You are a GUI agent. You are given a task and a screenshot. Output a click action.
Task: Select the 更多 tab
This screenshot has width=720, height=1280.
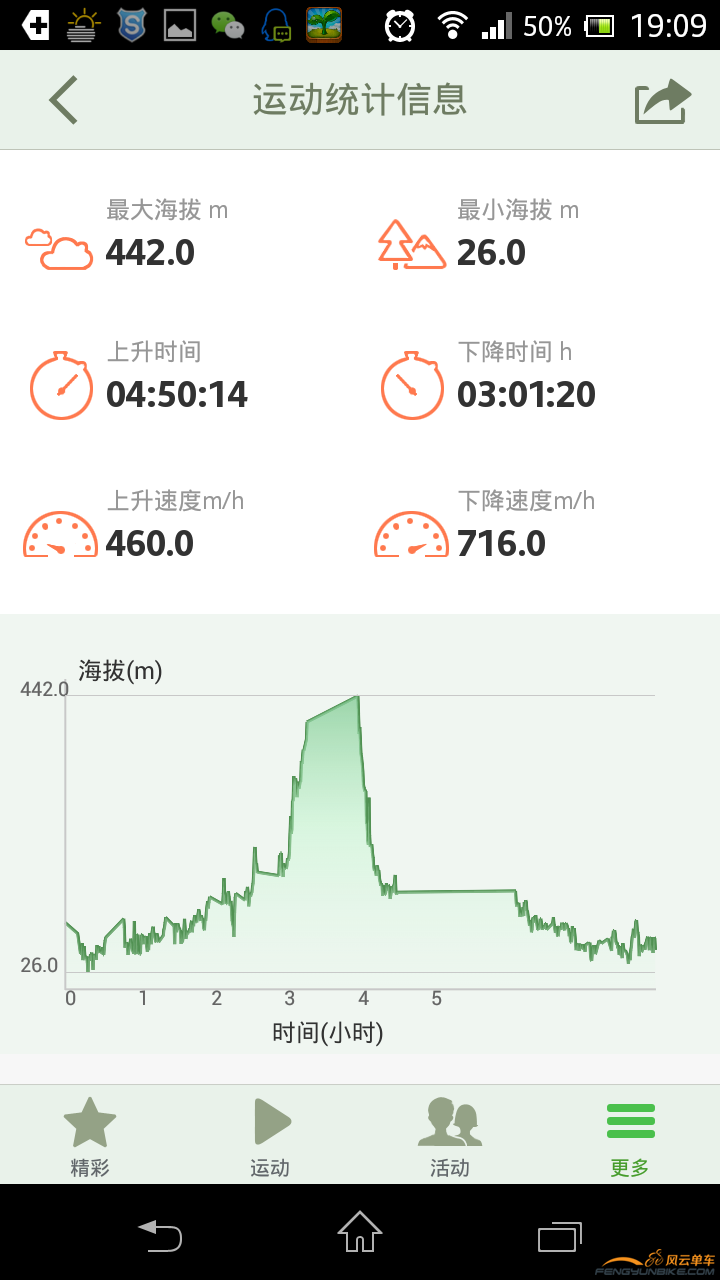tap(630, 1136)
